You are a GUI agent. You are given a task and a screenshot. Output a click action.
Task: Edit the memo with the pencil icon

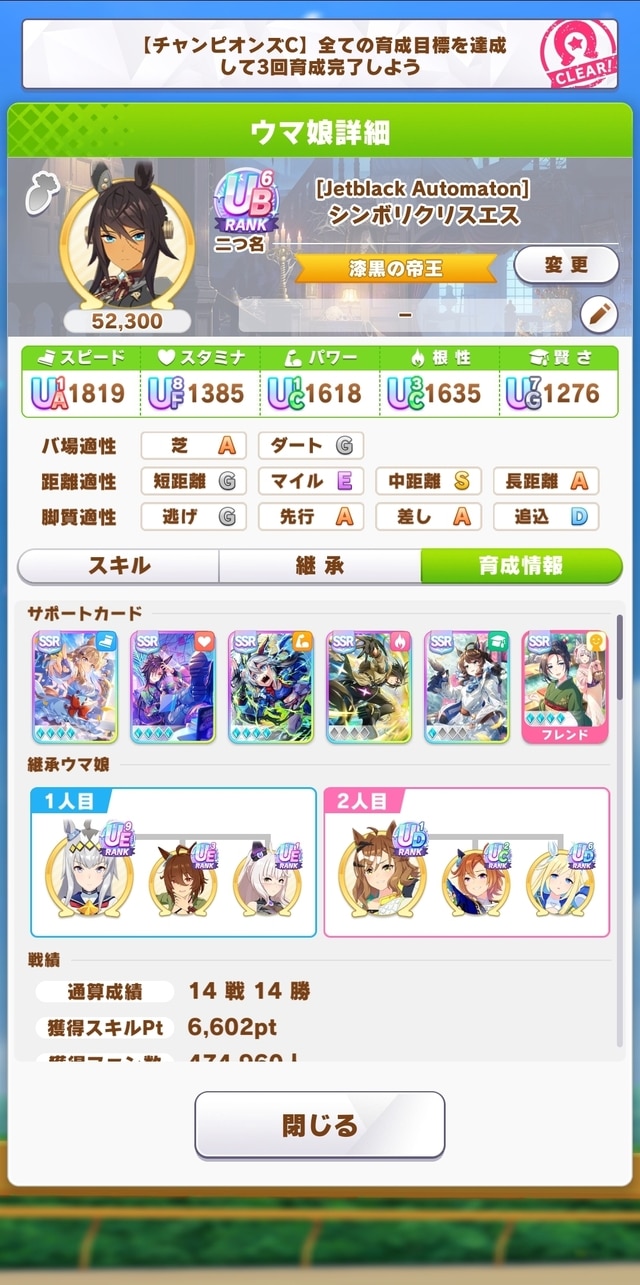[599, 315]
